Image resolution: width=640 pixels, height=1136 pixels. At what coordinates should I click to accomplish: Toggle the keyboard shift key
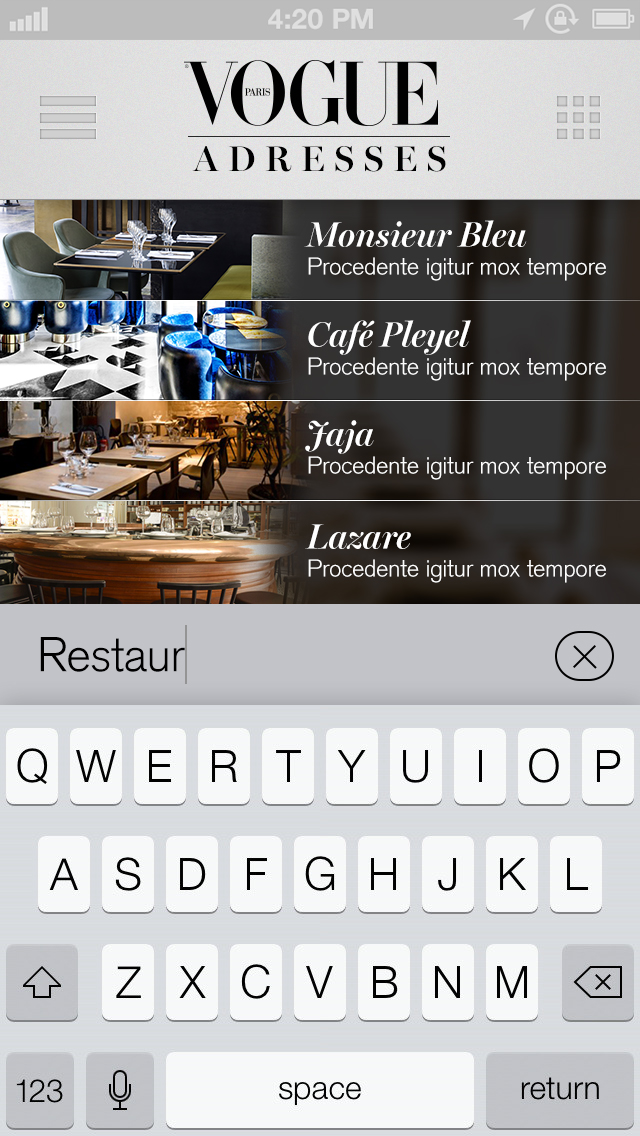(42, 983)
